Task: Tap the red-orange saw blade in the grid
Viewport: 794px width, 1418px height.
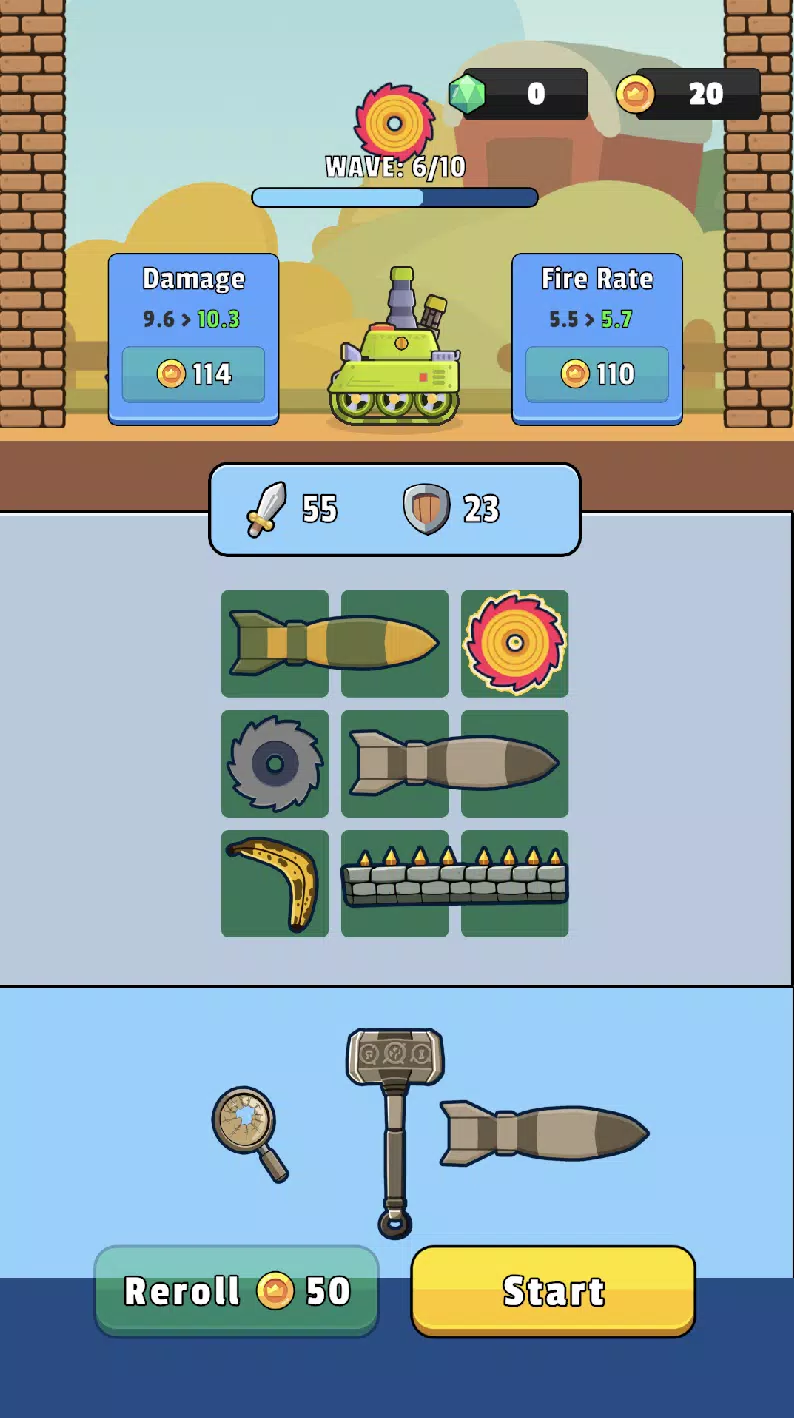Action: (x=515, y=643)
